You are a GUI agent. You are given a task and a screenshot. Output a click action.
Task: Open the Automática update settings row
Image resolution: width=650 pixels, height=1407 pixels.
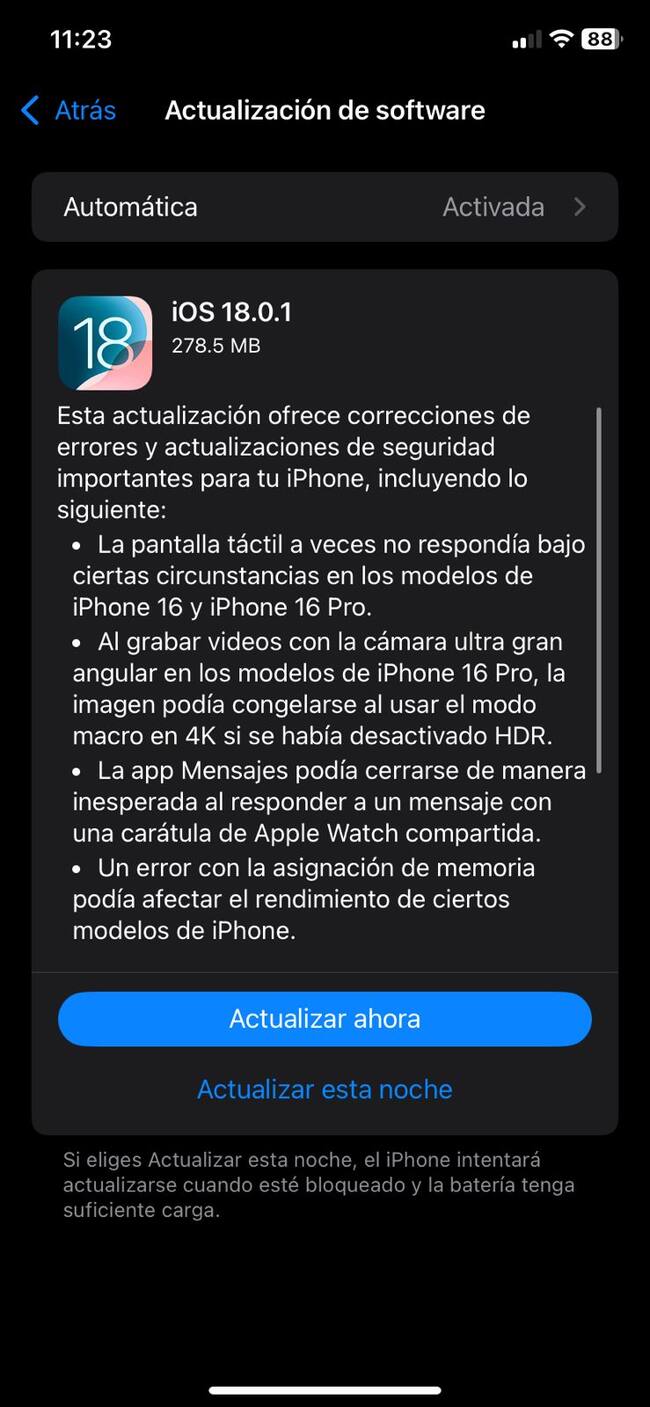click(325, 207)
